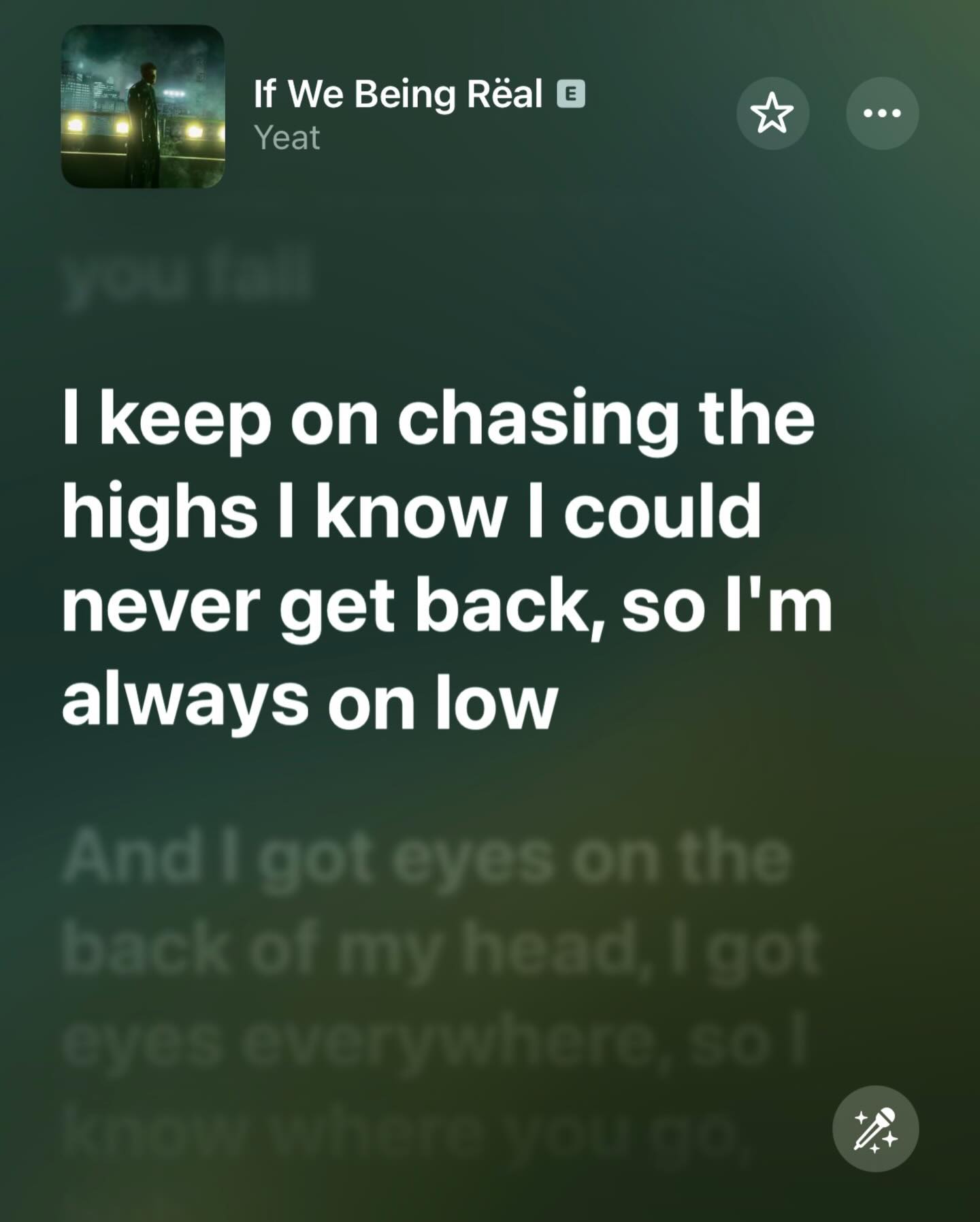Favorite the song with the star icon
The height and width of the screenshot is (1222, 980).
pyautogui.click(x=772, y=113)
